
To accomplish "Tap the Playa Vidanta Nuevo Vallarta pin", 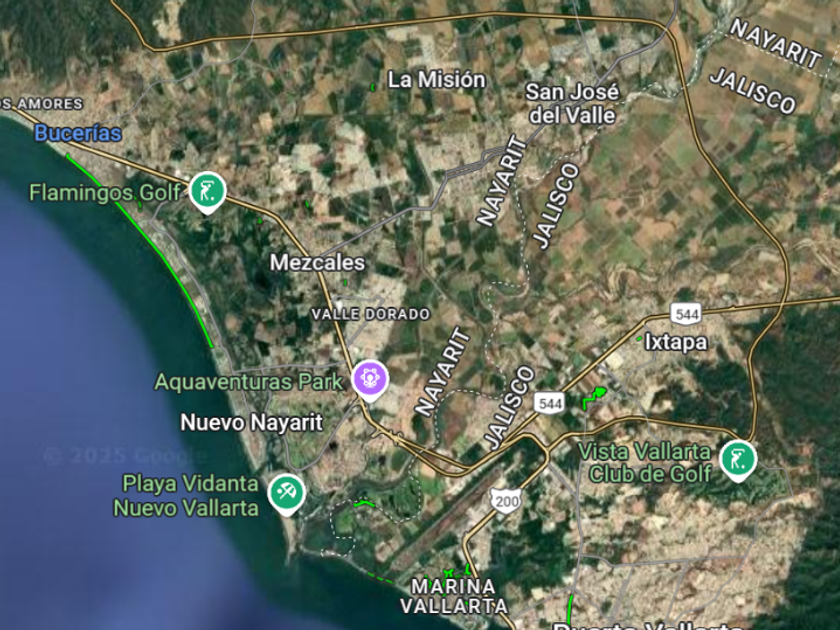I will [x=287, y=493].
